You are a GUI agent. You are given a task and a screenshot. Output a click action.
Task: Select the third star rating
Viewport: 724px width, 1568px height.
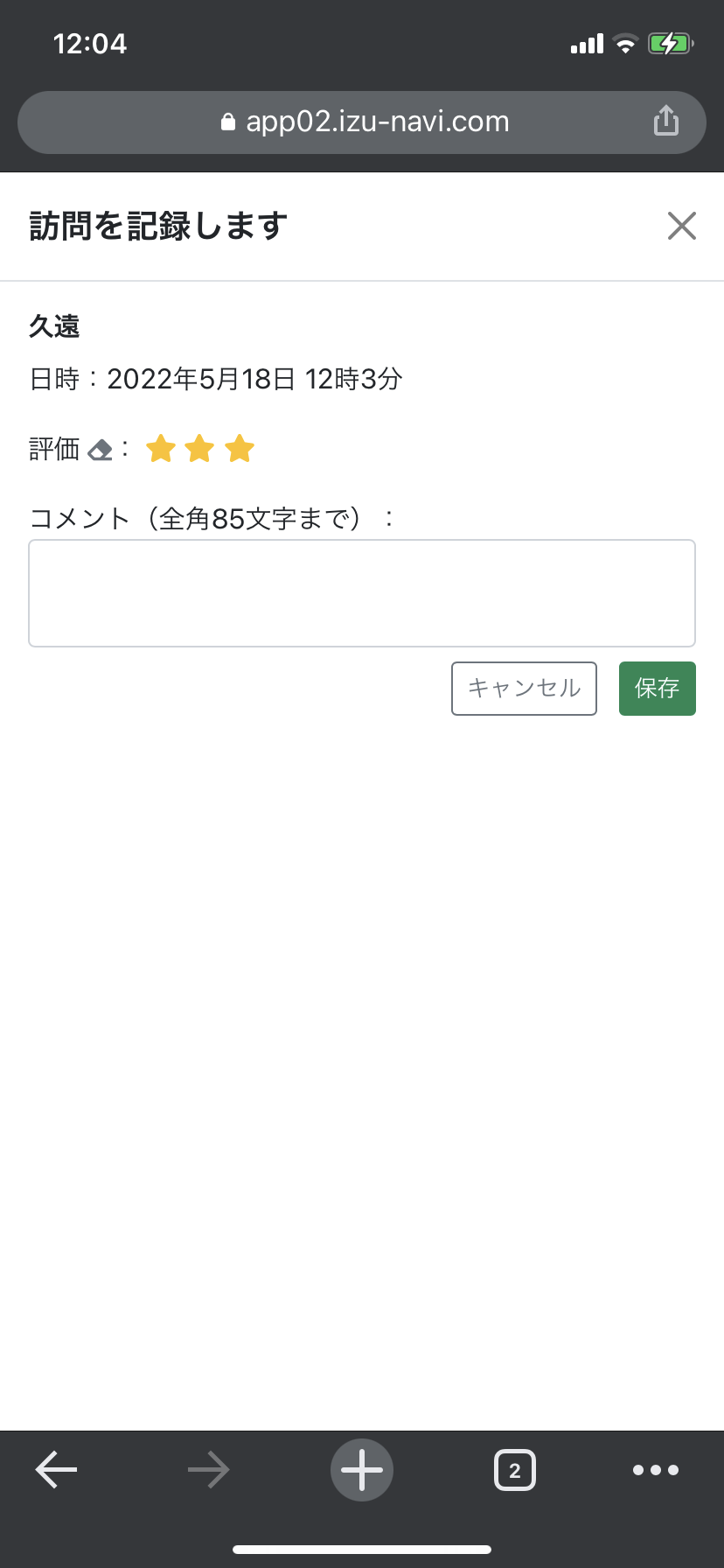click(x=239, y=449)
